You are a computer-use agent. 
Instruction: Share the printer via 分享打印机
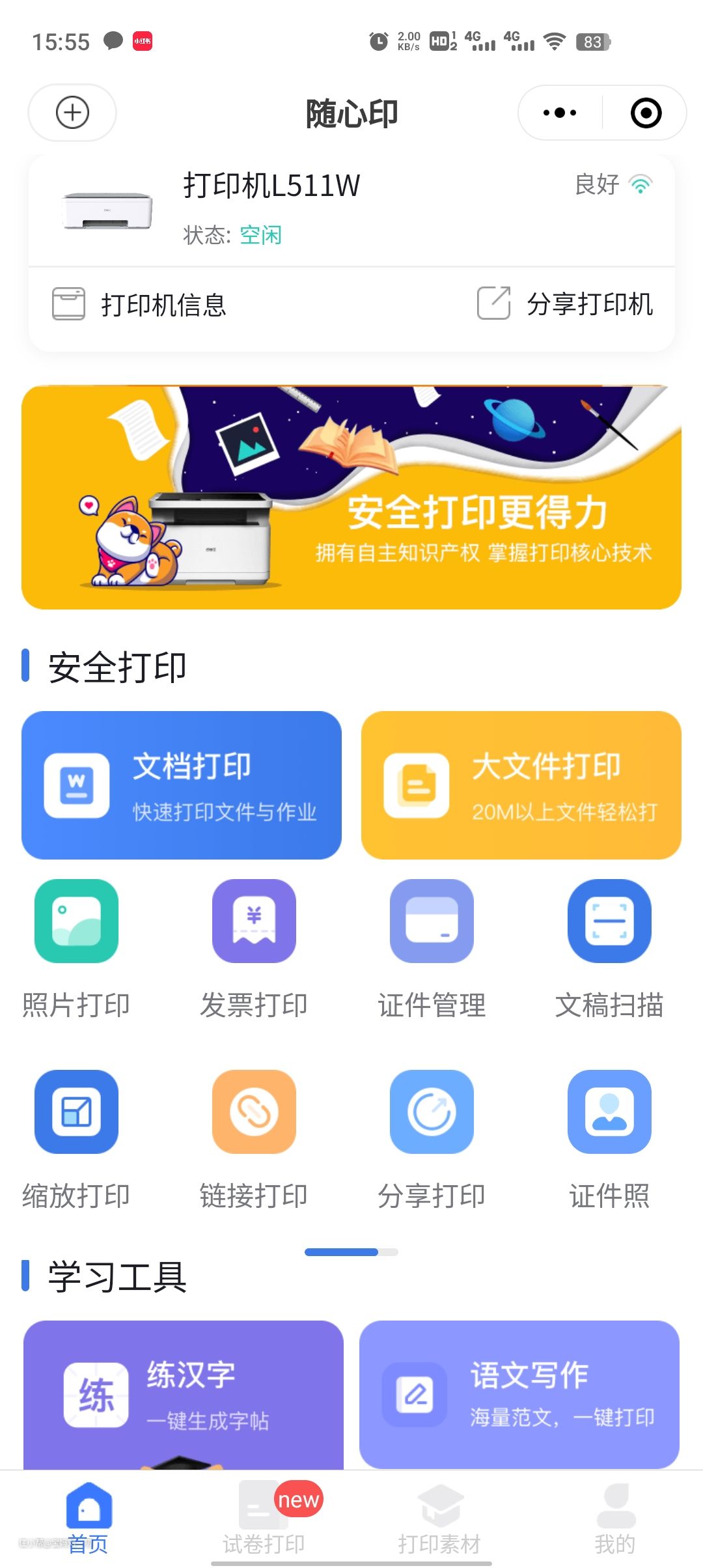565,304
